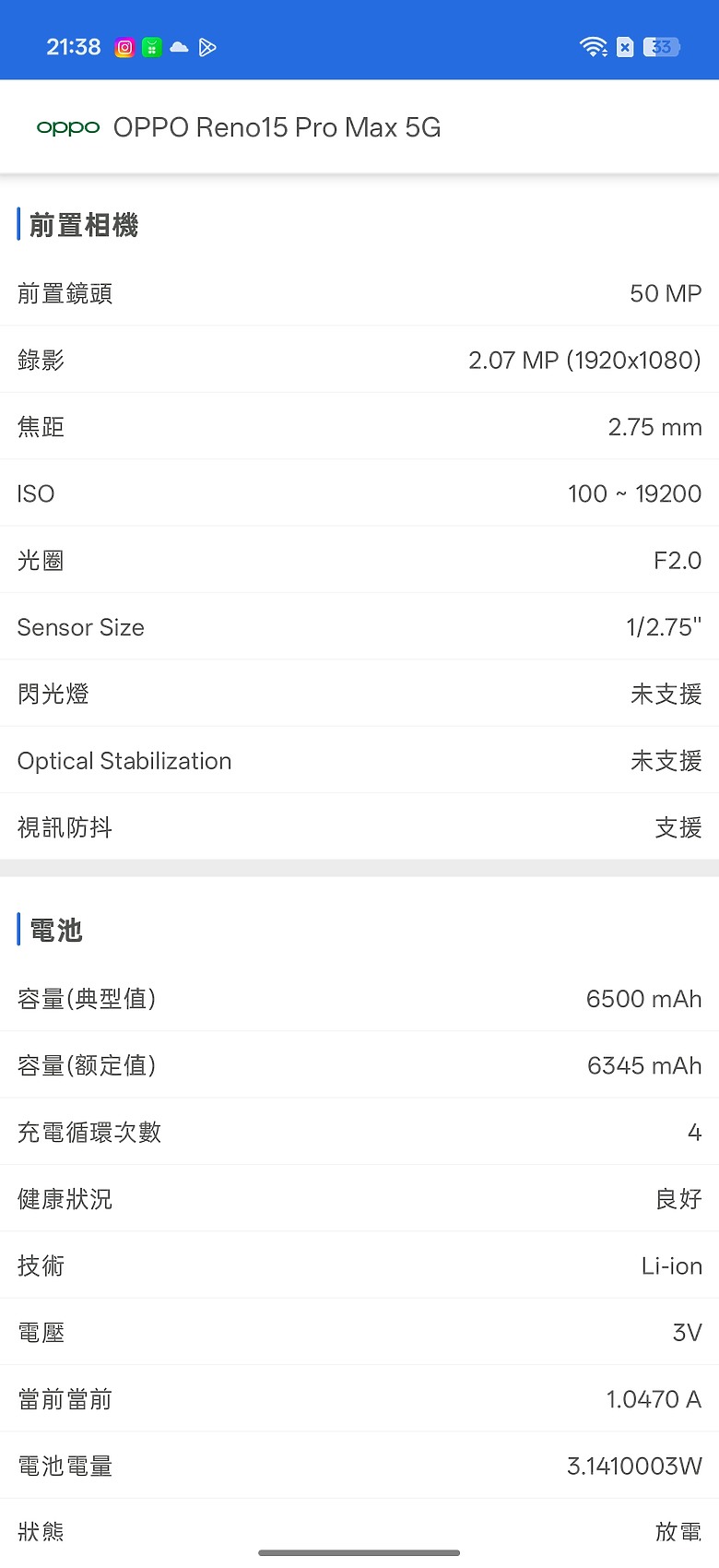Viewport: 719px width, 1568px height.
Task: Tap the 容量(典型值) 6500 mAh row
Action: pos(359,999)
